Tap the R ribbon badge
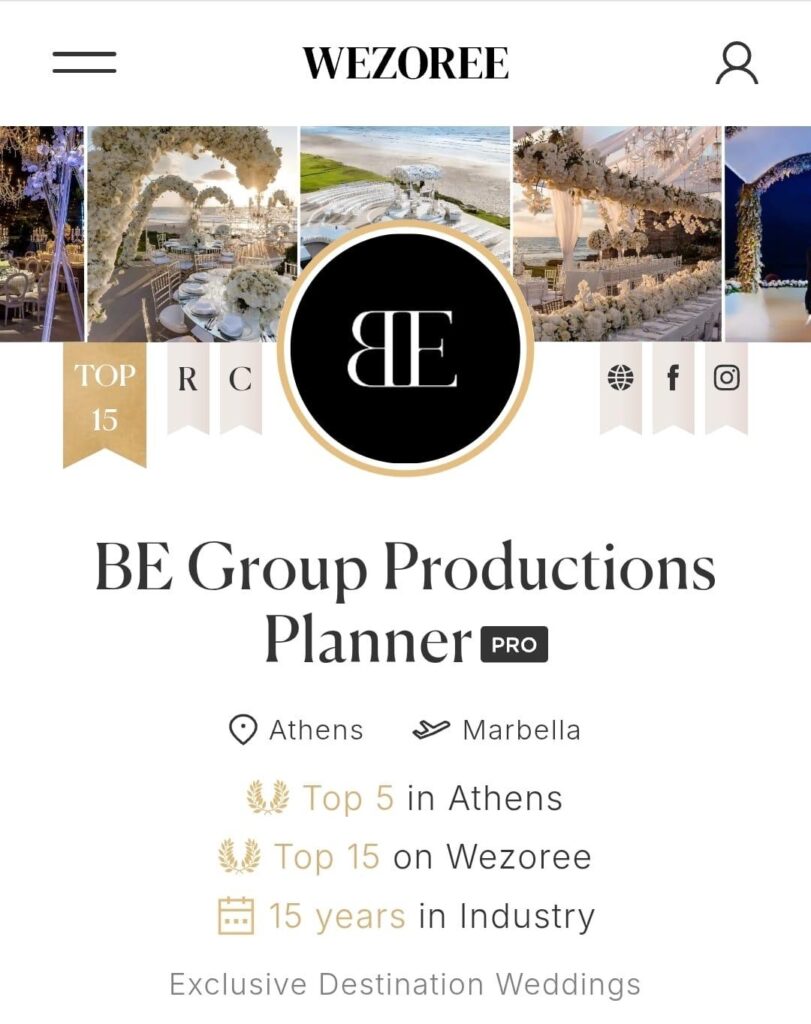The height and width of the screenshot is (1024, 811). (x=187, y=380)
